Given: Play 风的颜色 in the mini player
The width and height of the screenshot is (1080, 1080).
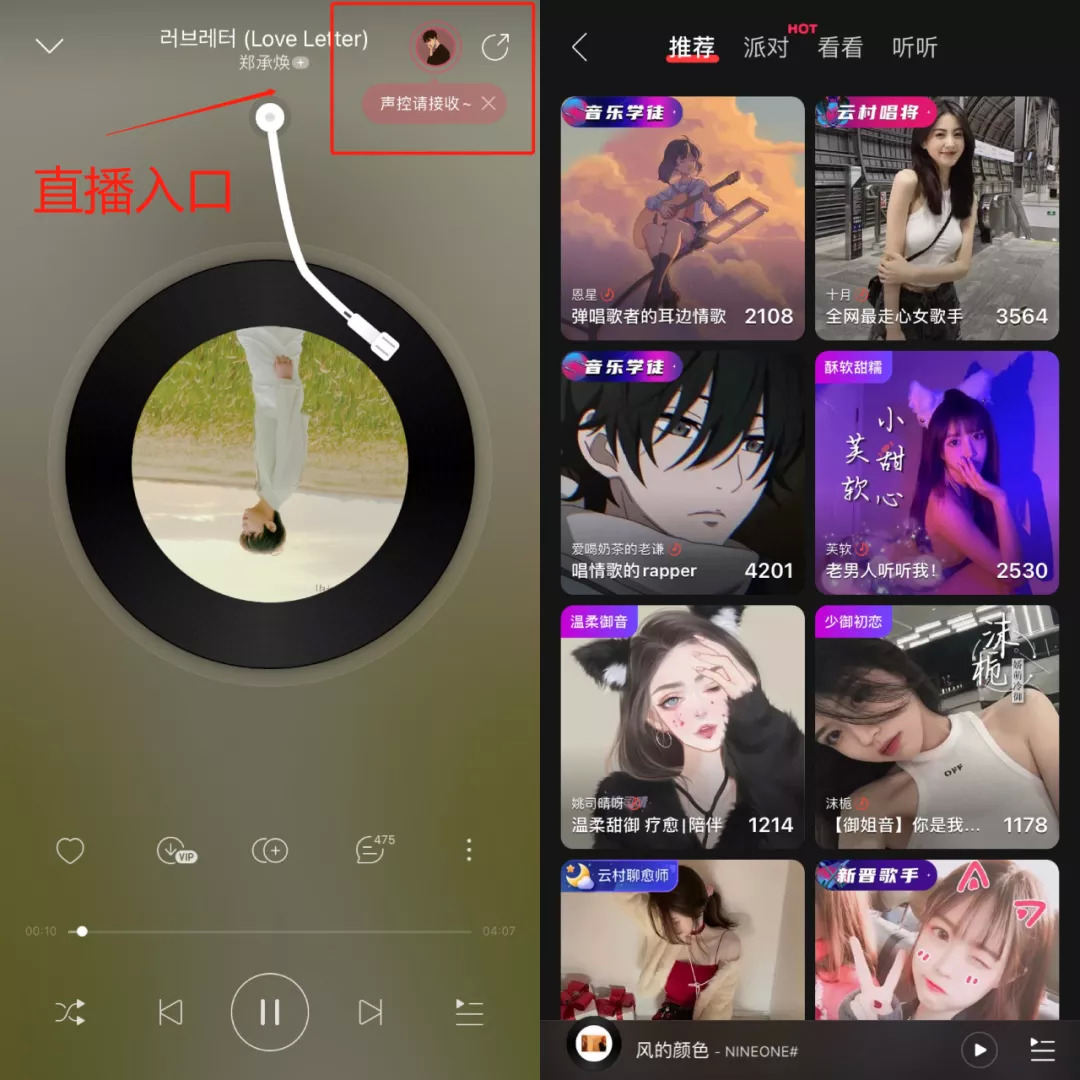Looking at the screenshot, I should click(979, 1050).
